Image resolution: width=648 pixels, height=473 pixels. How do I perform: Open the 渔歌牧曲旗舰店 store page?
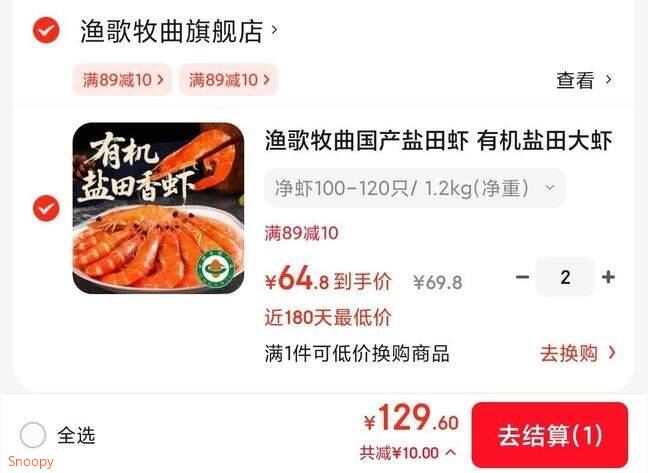click(x=179, y=31)
